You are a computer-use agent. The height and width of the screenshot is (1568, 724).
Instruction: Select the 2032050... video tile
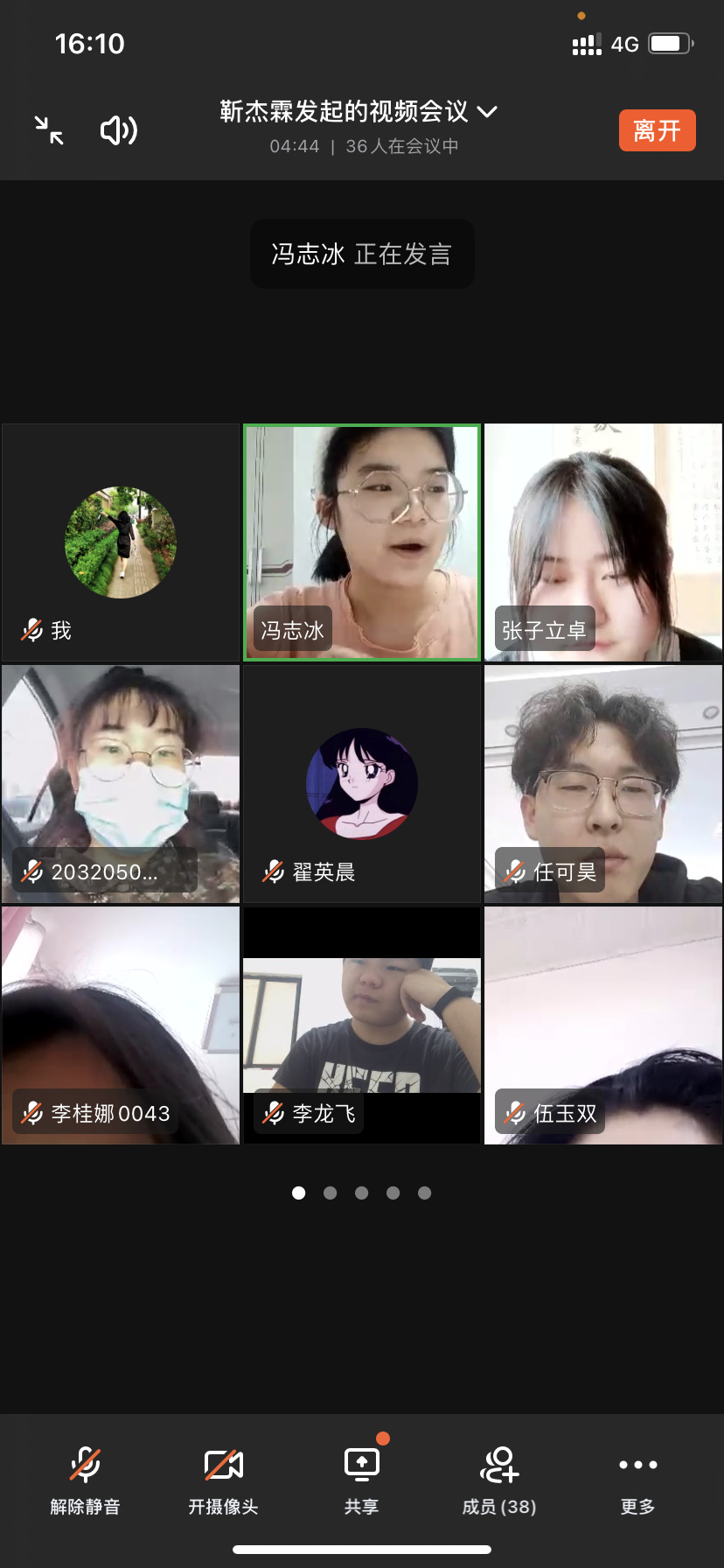tap(121, 784)
